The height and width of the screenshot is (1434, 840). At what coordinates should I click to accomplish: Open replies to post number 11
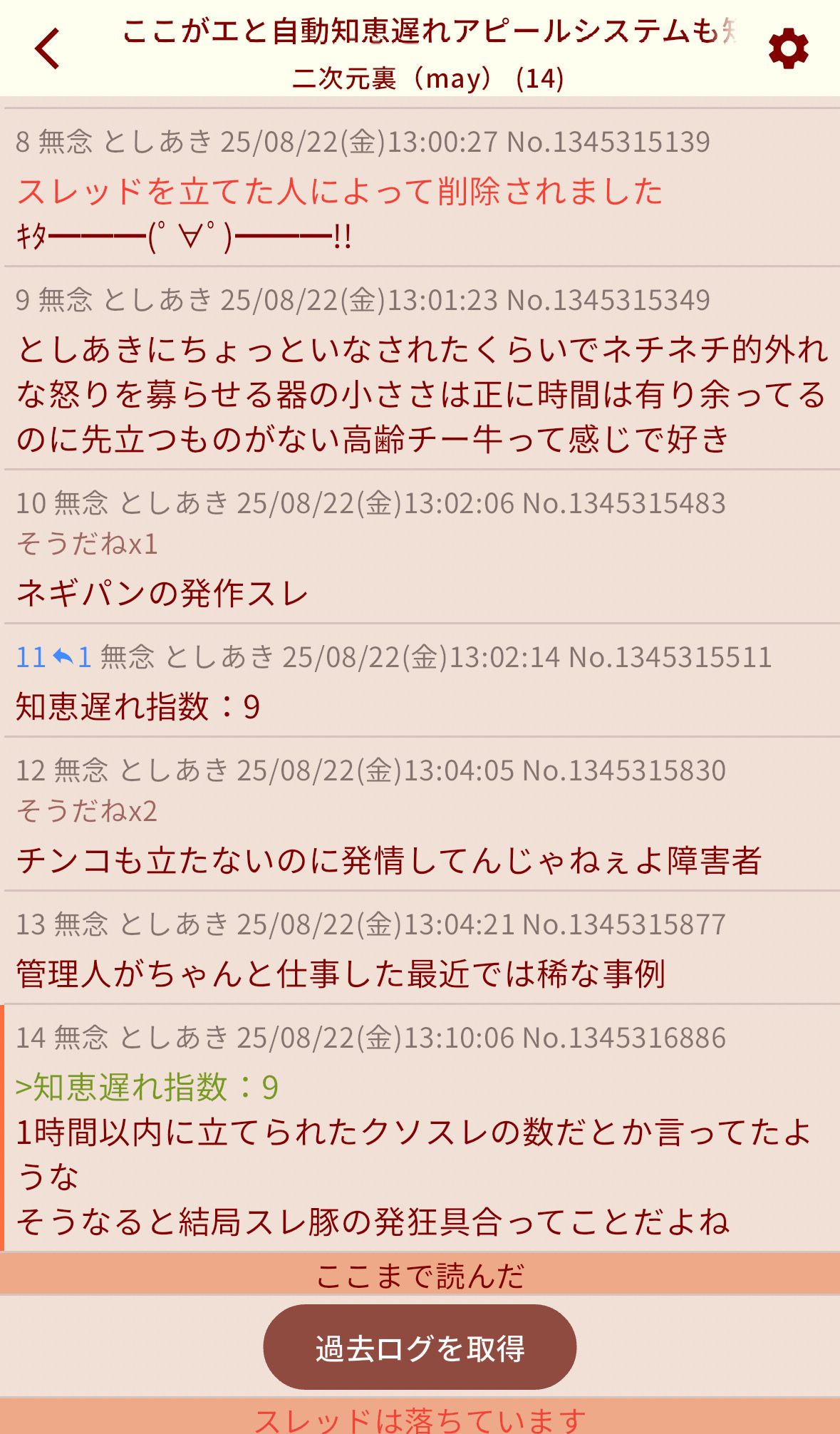(x=72, y=657)
